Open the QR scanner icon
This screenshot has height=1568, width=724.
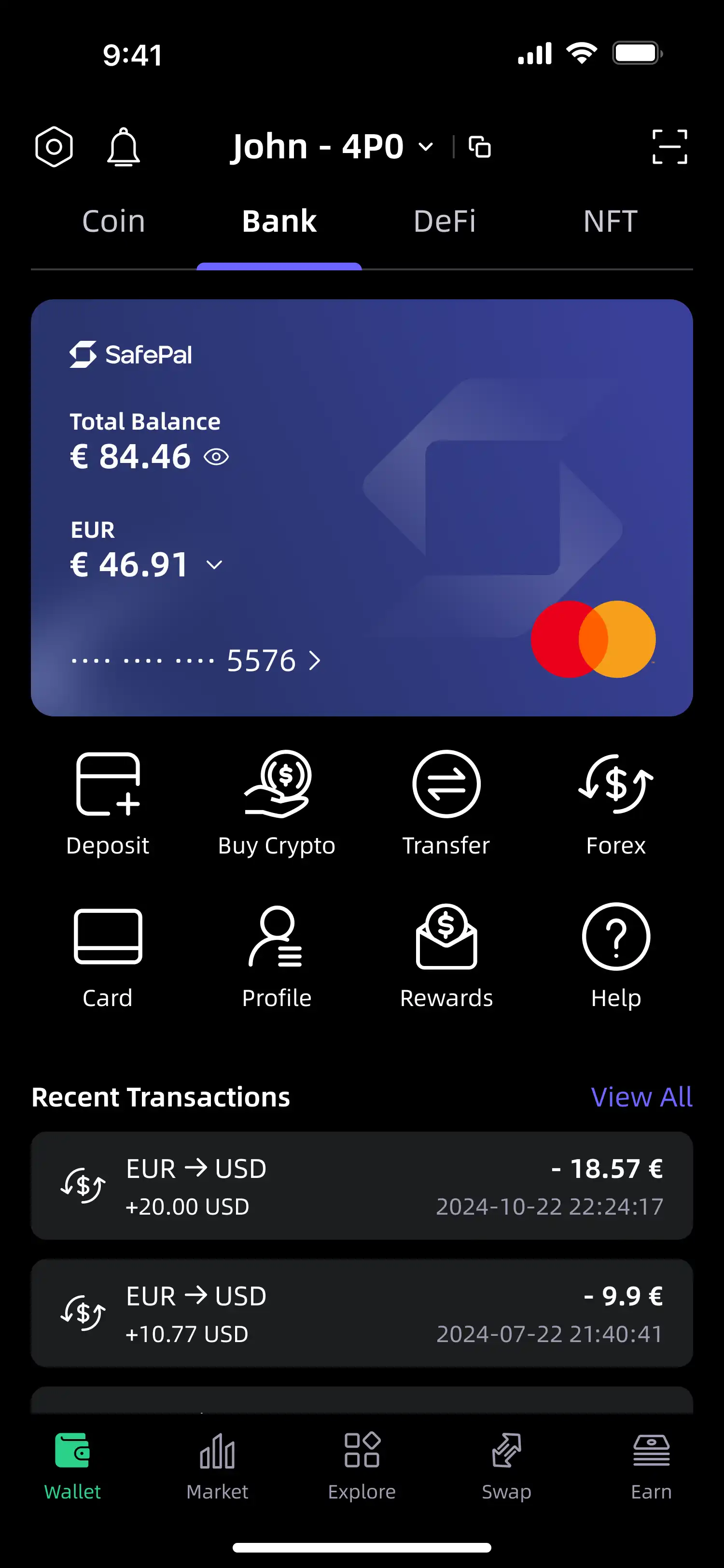(x=669, y=147)
